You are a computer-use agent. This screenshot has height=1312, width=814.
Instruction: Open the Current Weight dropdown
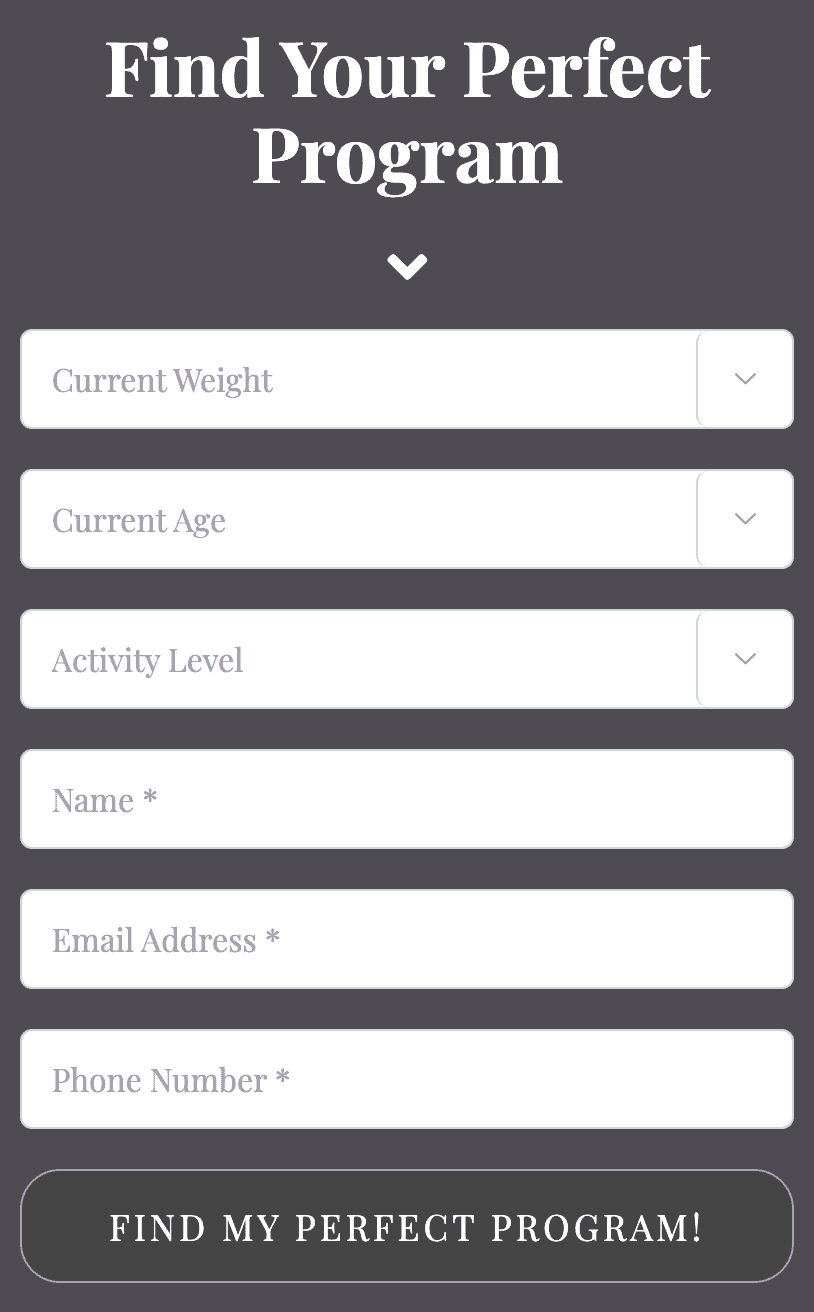click(406, 379)
